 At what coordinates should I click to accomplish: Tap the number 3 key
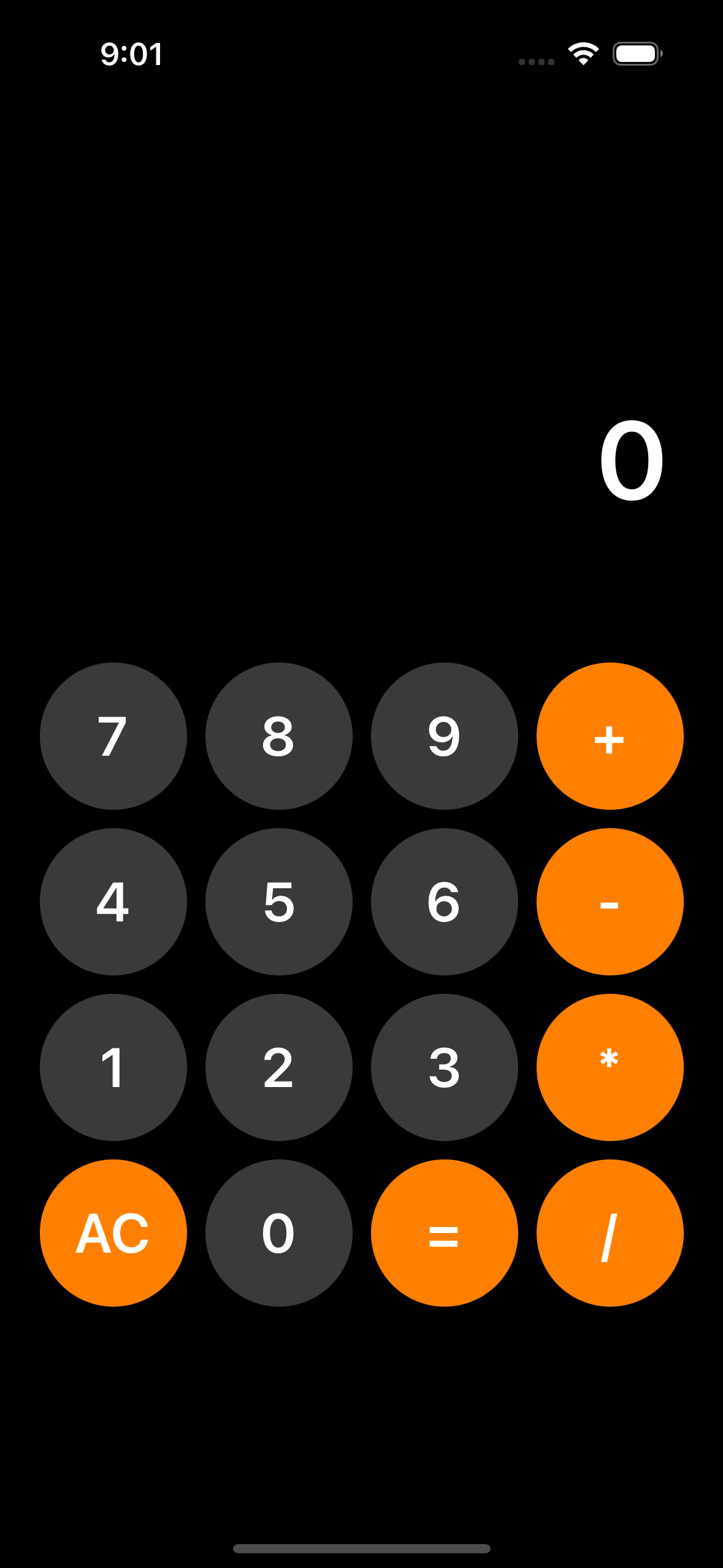tap(445, 1067)
